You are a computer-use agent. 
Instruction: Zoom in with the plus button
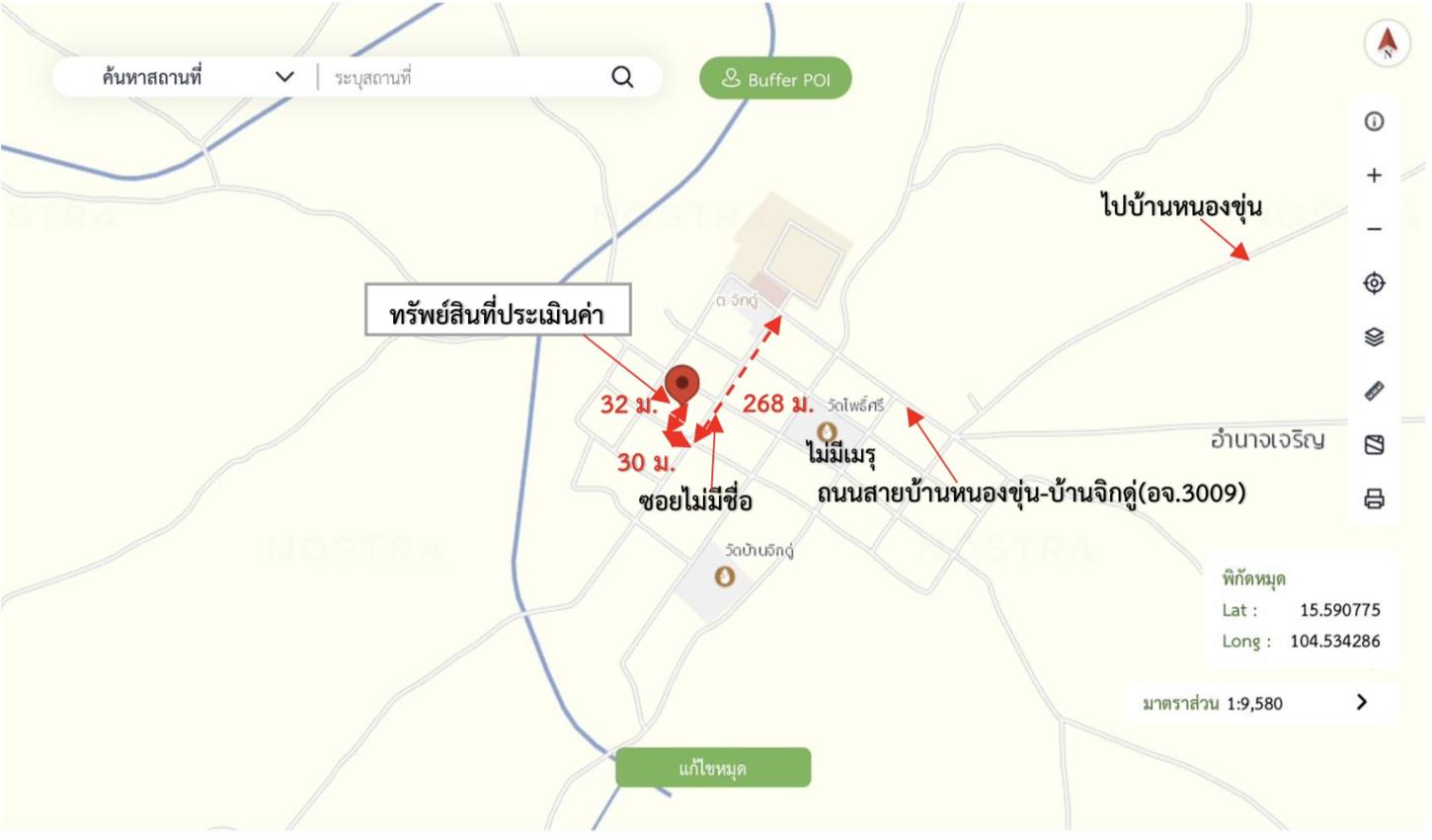pyautogui.click(x=1374, y=176)
